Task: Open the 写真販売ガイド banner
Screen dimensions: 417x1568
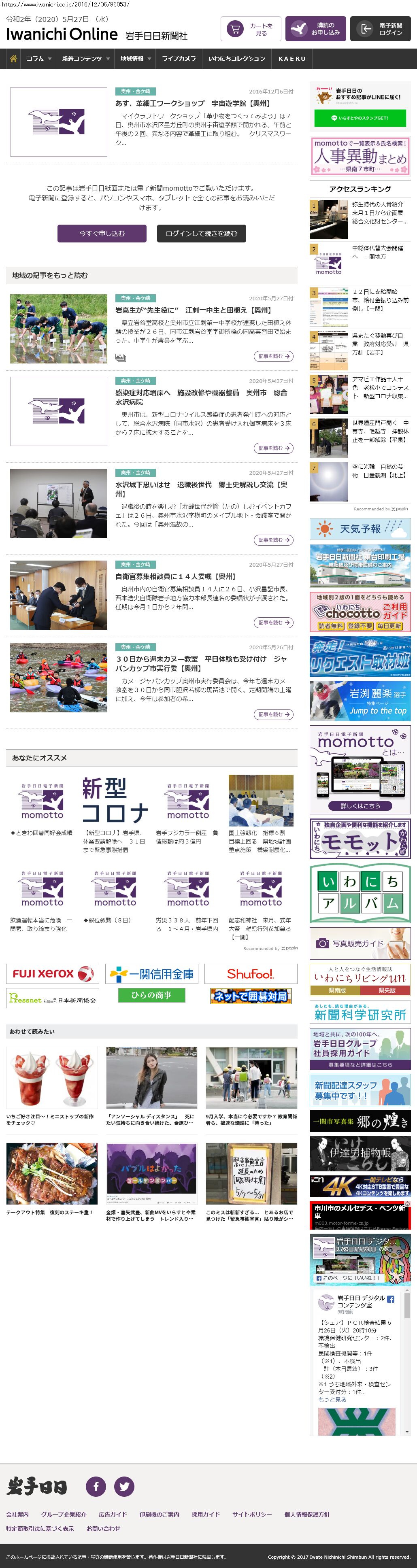Action: click(359, 943)
